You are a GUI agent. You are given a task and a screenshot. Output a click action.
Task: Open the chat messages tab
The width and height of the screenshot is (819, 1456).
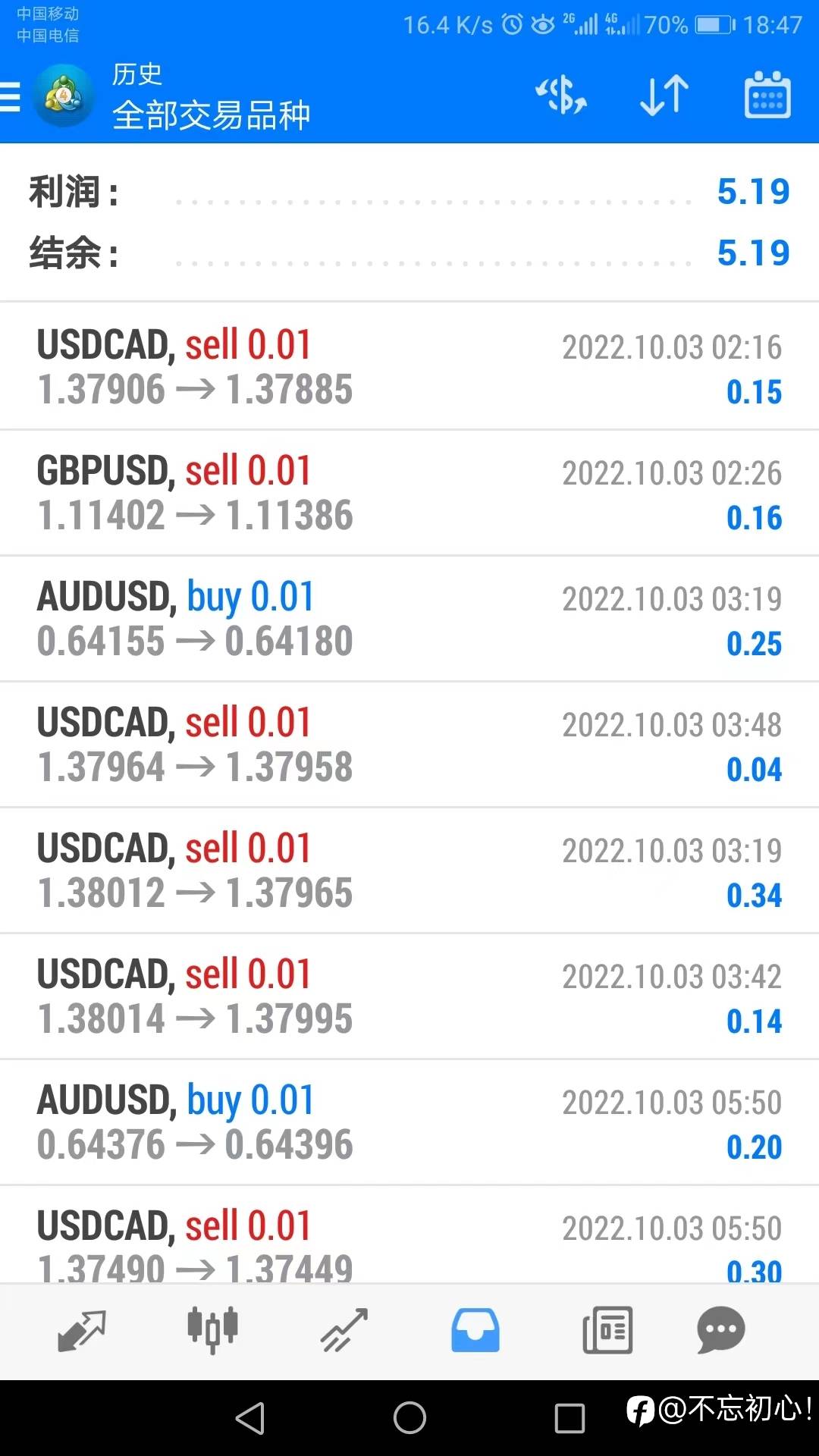coord(720,1330)
